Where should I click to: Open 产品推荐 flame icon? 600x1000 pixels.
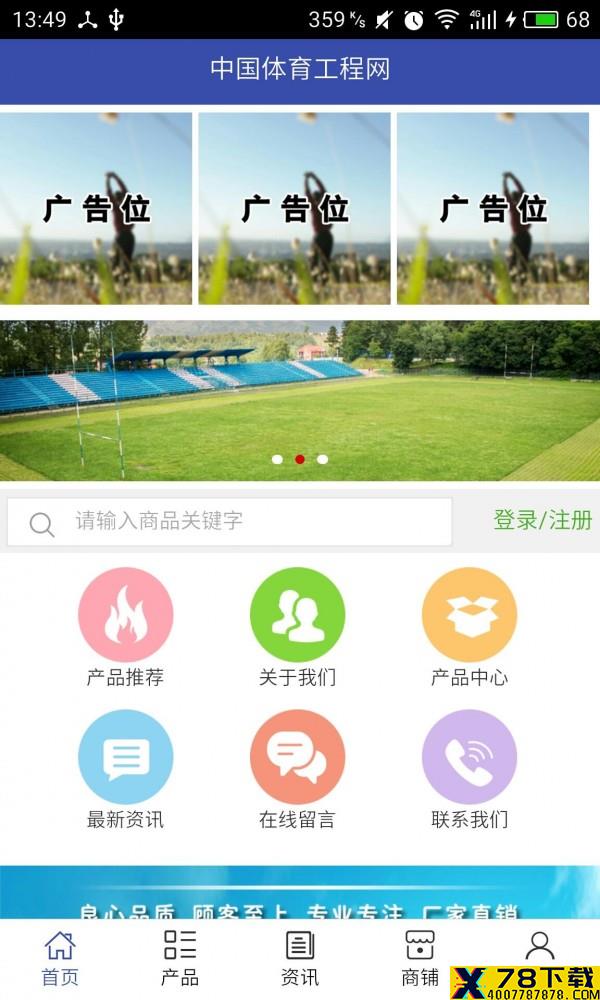click(126, 615)
